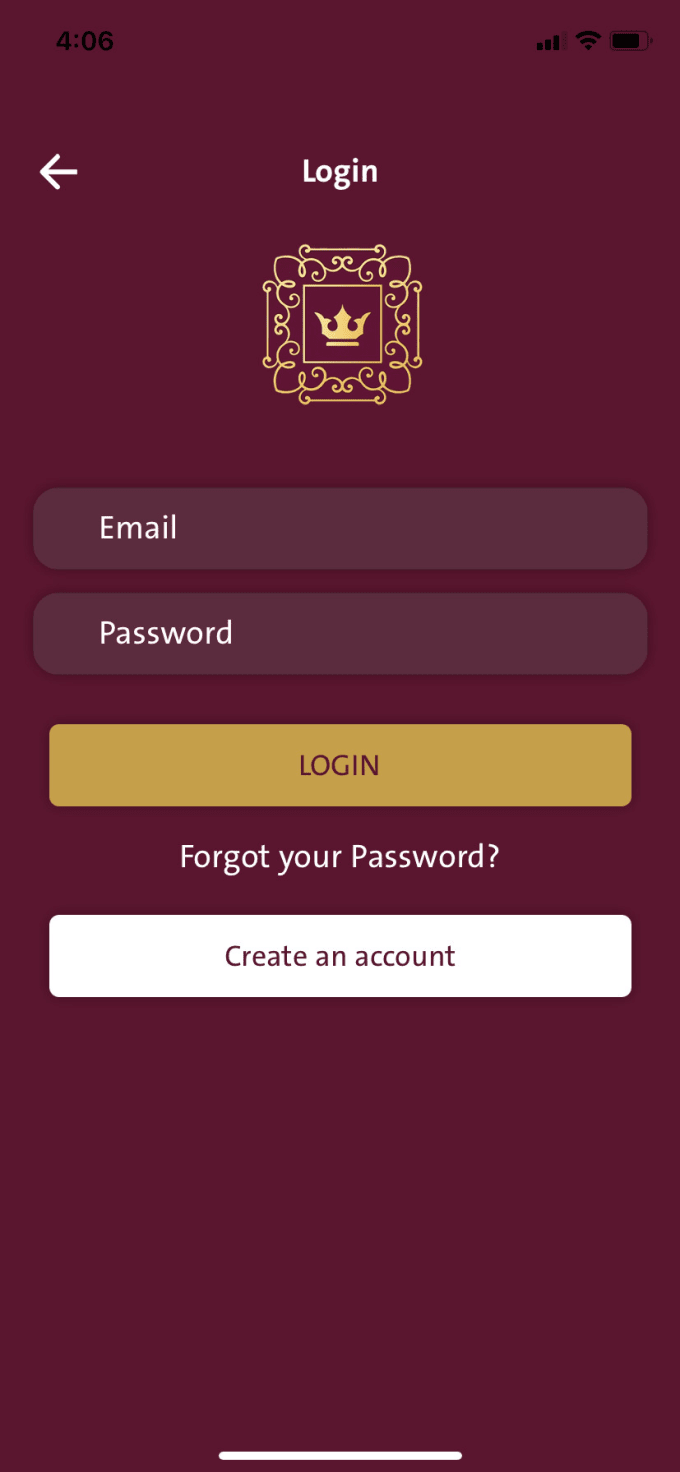Open the Forgot your Password link
Screen dimensions: 680x1472
340,857
